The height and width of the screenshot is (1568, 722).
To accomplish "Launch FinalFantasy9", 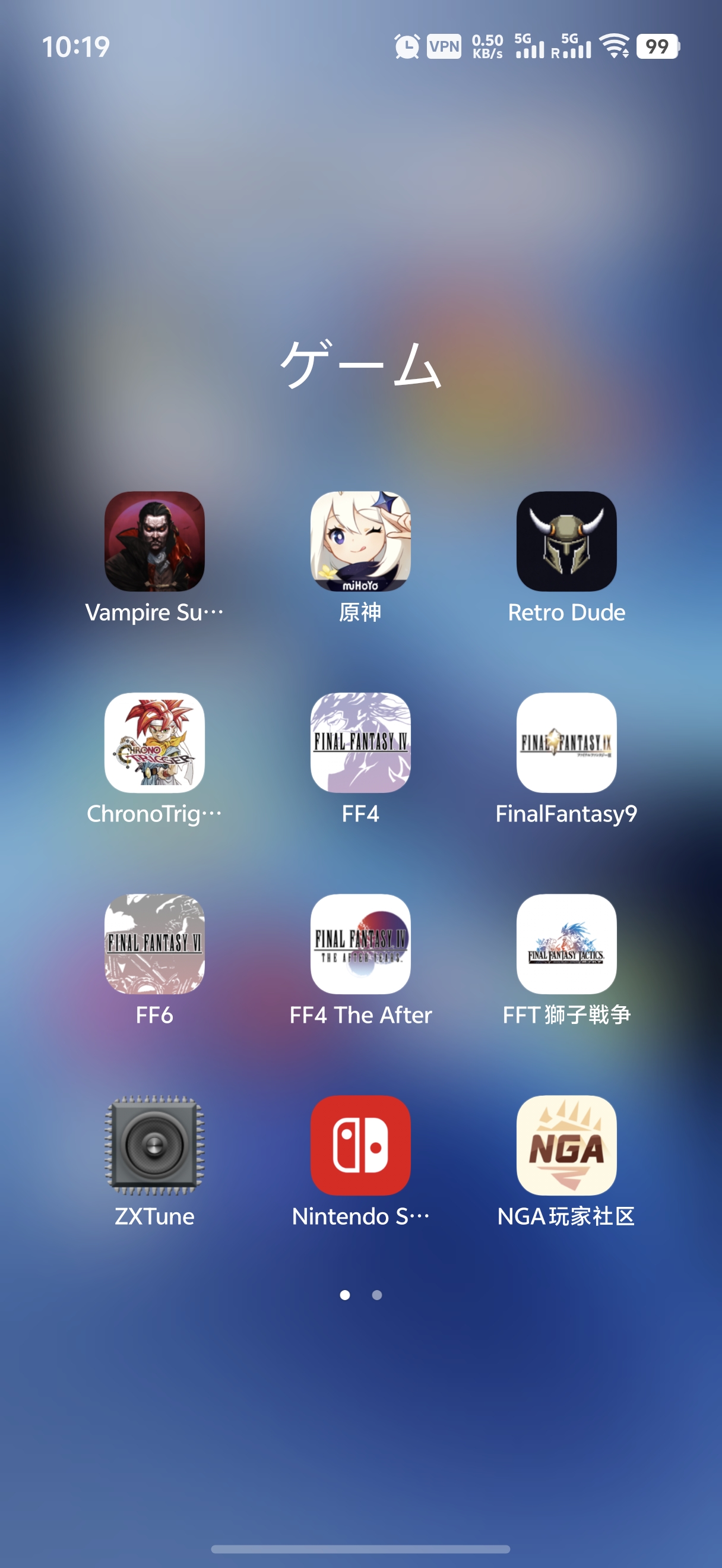I will tap(566, 742).
